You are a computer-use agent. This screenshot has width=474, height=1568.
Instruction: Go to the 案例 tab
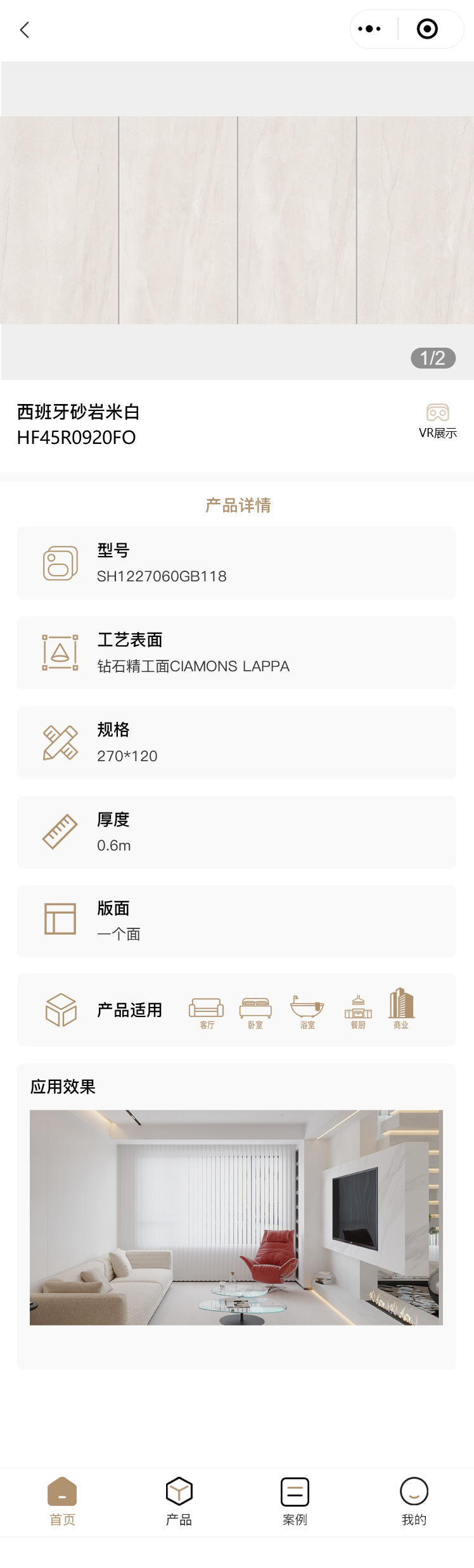pos(295,1501)
